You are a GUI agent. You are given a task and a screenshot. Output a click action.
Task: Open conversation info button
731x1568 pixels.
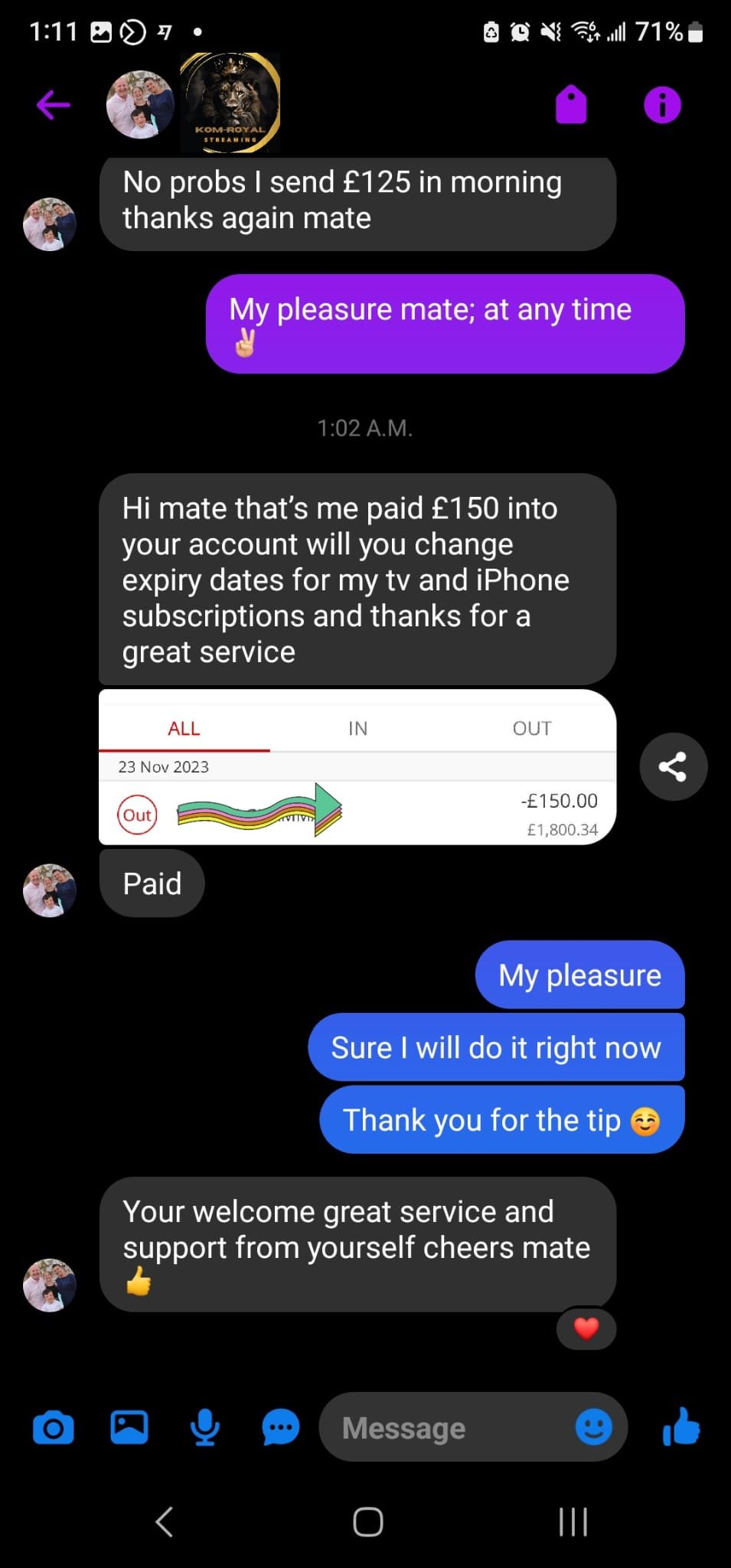pyautogui.click(x=662, y=105)
